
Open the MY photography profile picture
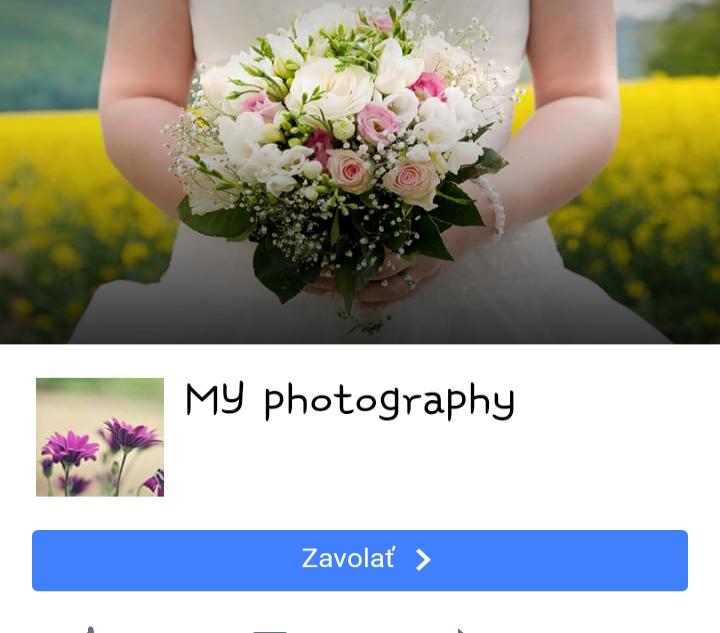pos(100,437)
